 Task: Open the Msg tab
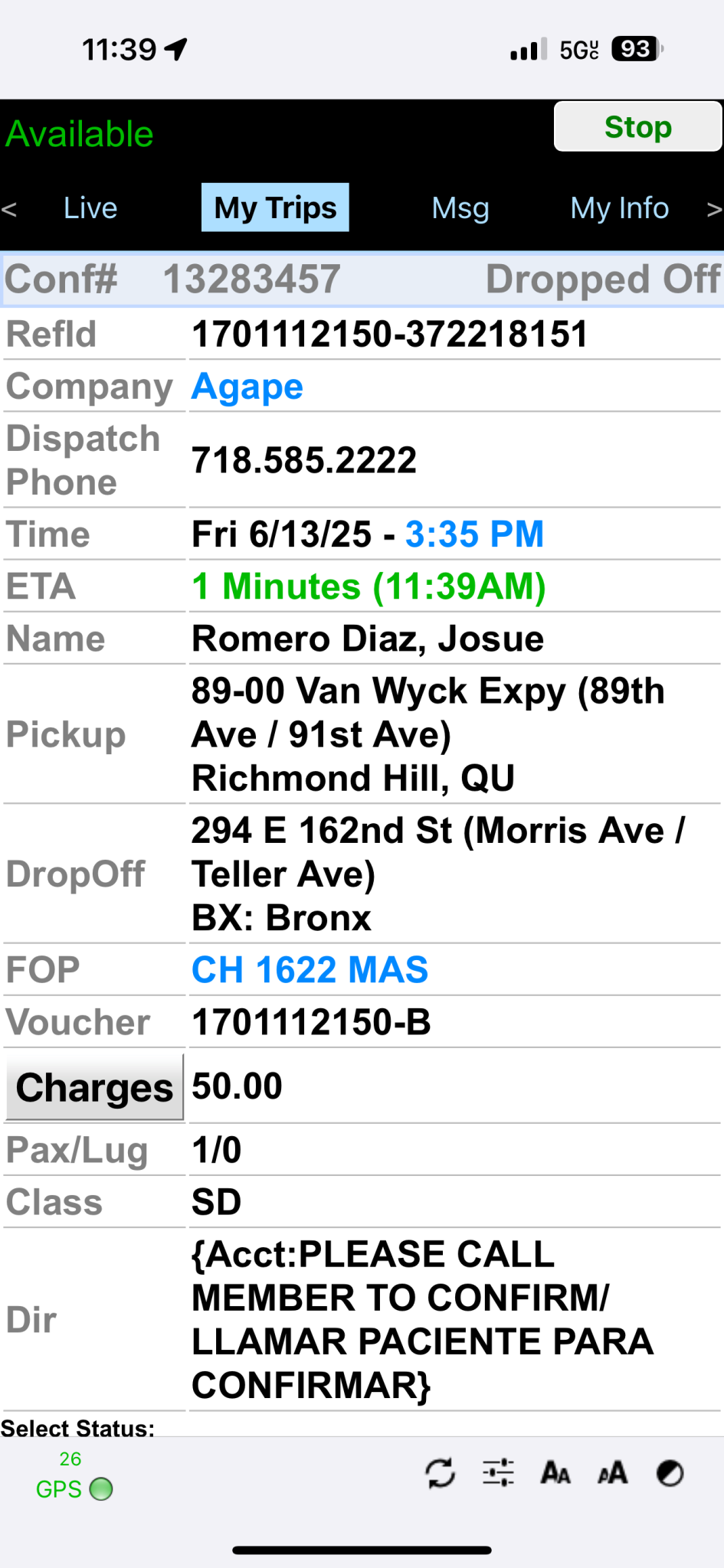[460, 208]
